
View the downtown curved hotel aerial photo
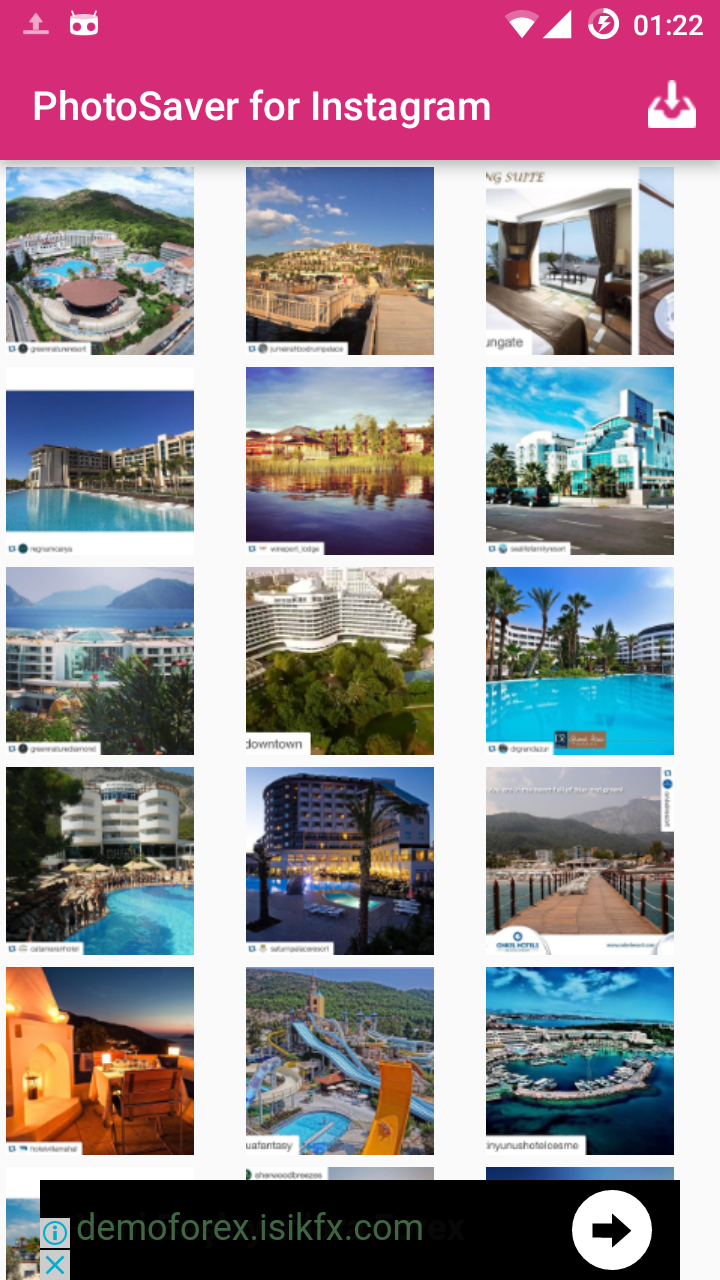(x=340, y=661)
